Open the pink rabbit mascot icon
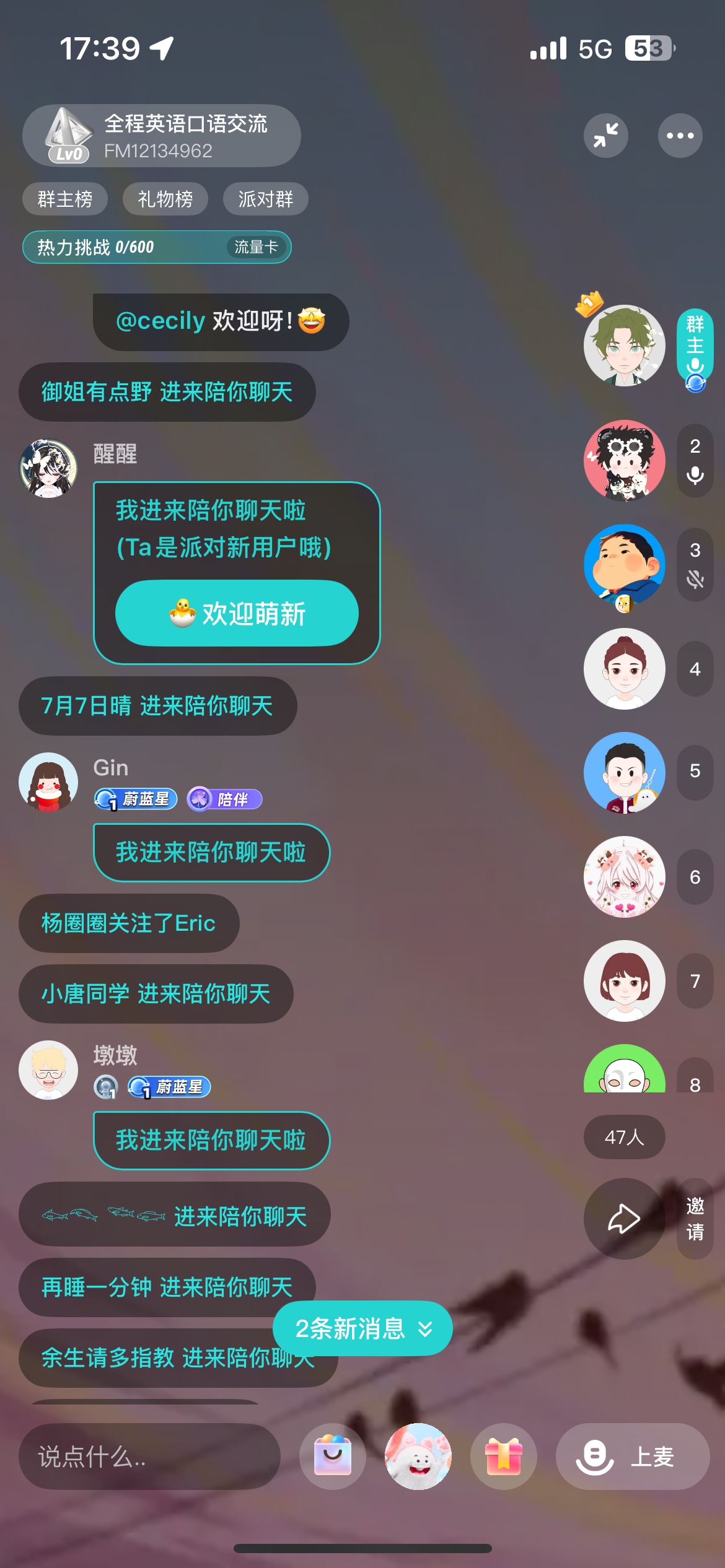The width and height of the screenshot is (725, 1568). point(418,1457)
